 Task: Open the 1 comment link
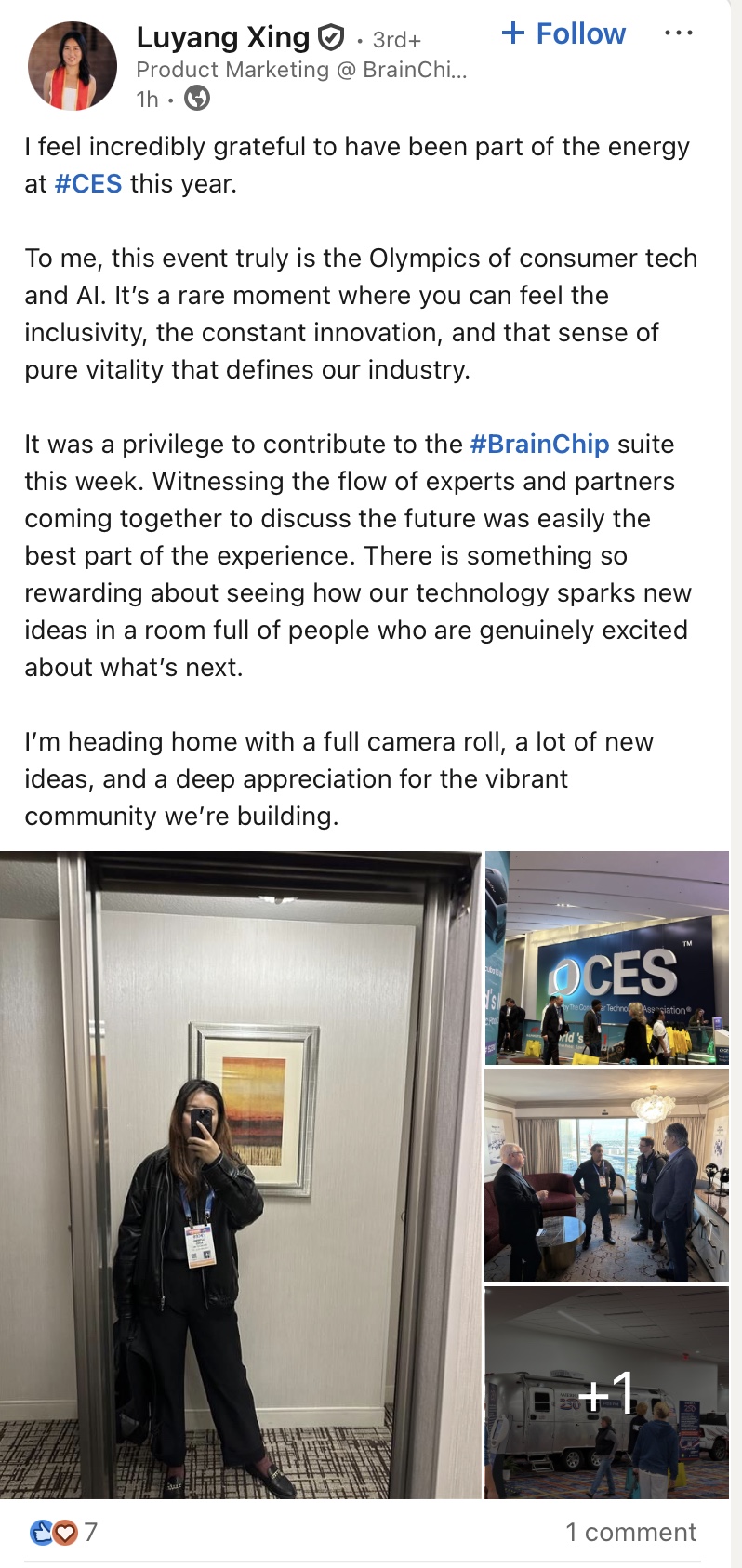coord(630,1532)
